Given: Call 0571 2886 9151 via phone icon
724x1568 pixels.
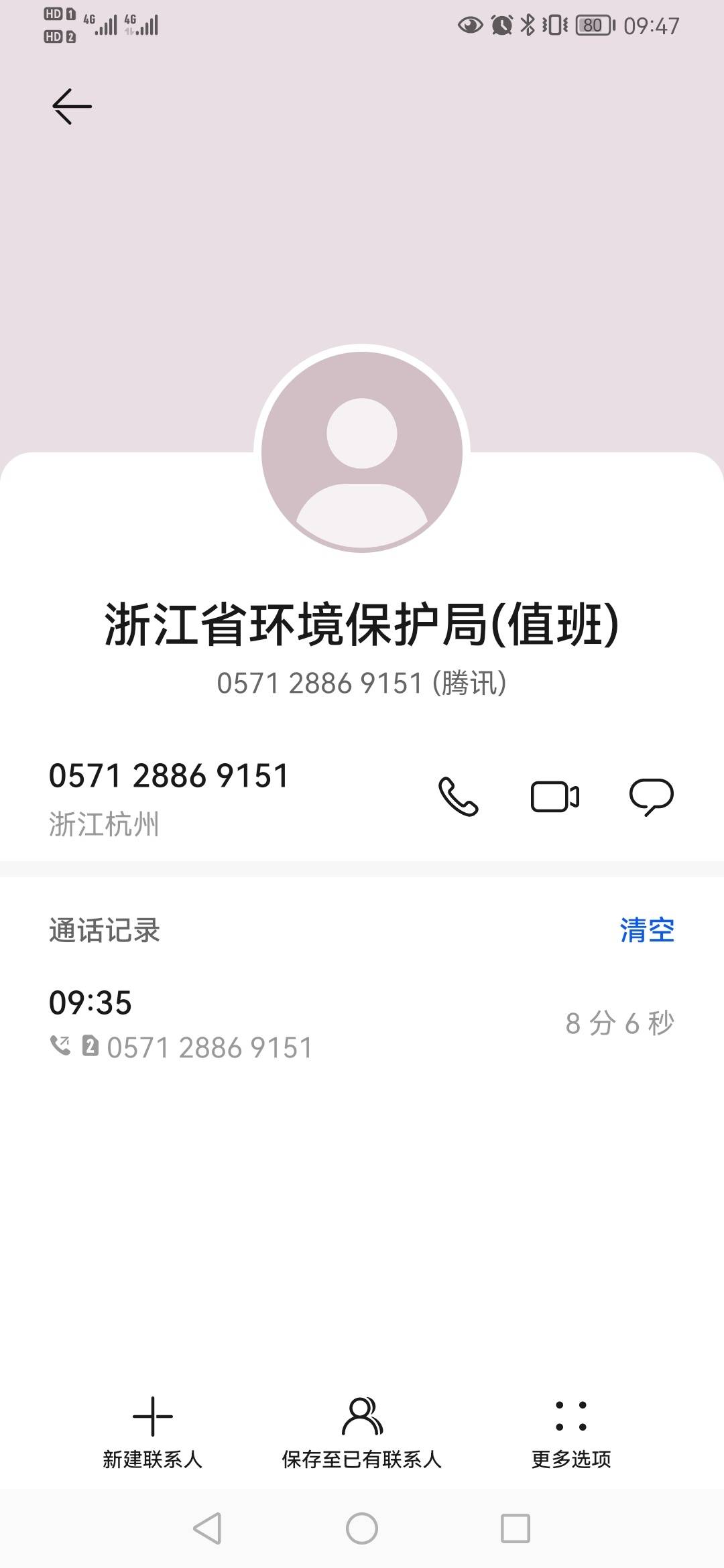Looking at the screenshot, I should tap(459, 797).
